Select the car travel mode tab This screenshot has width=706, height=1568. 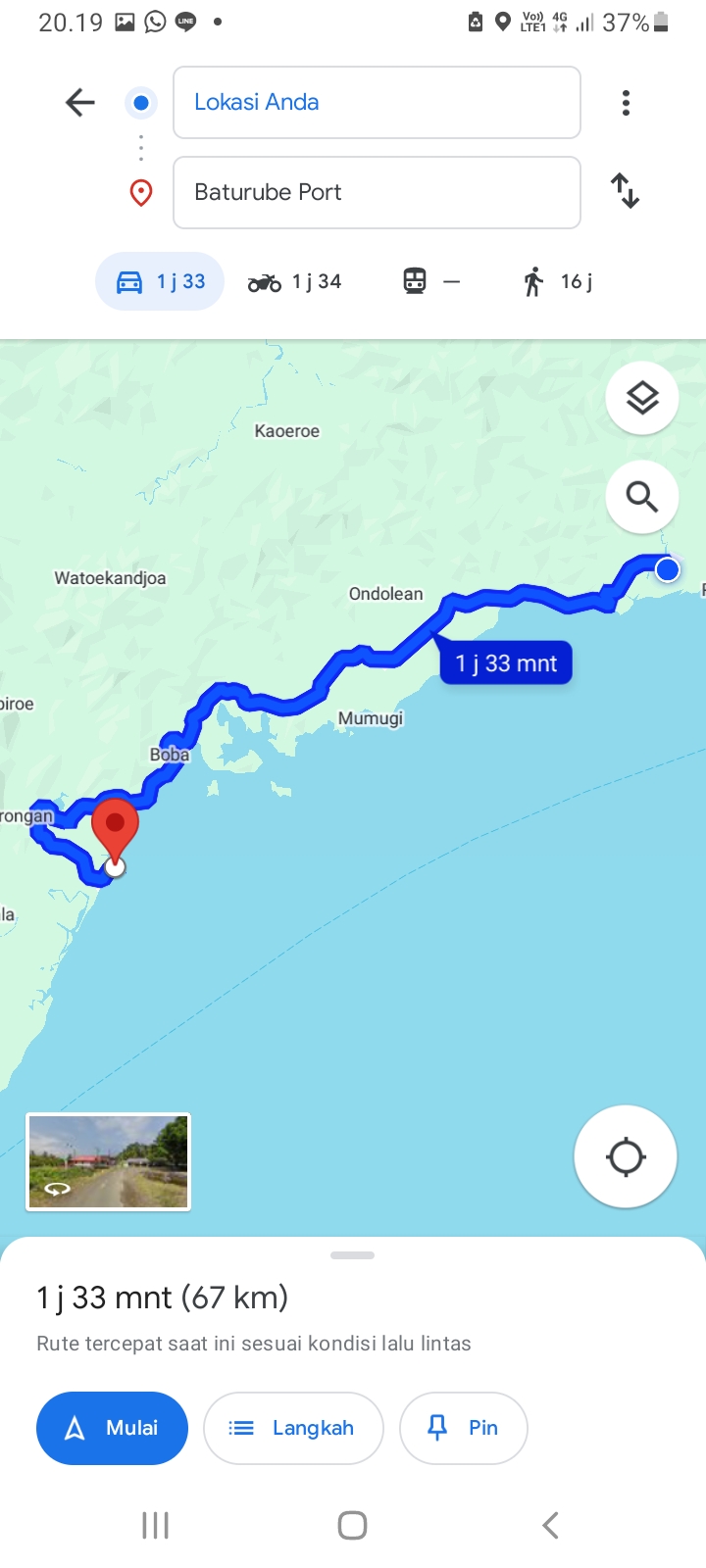click(x=160, y=281)
